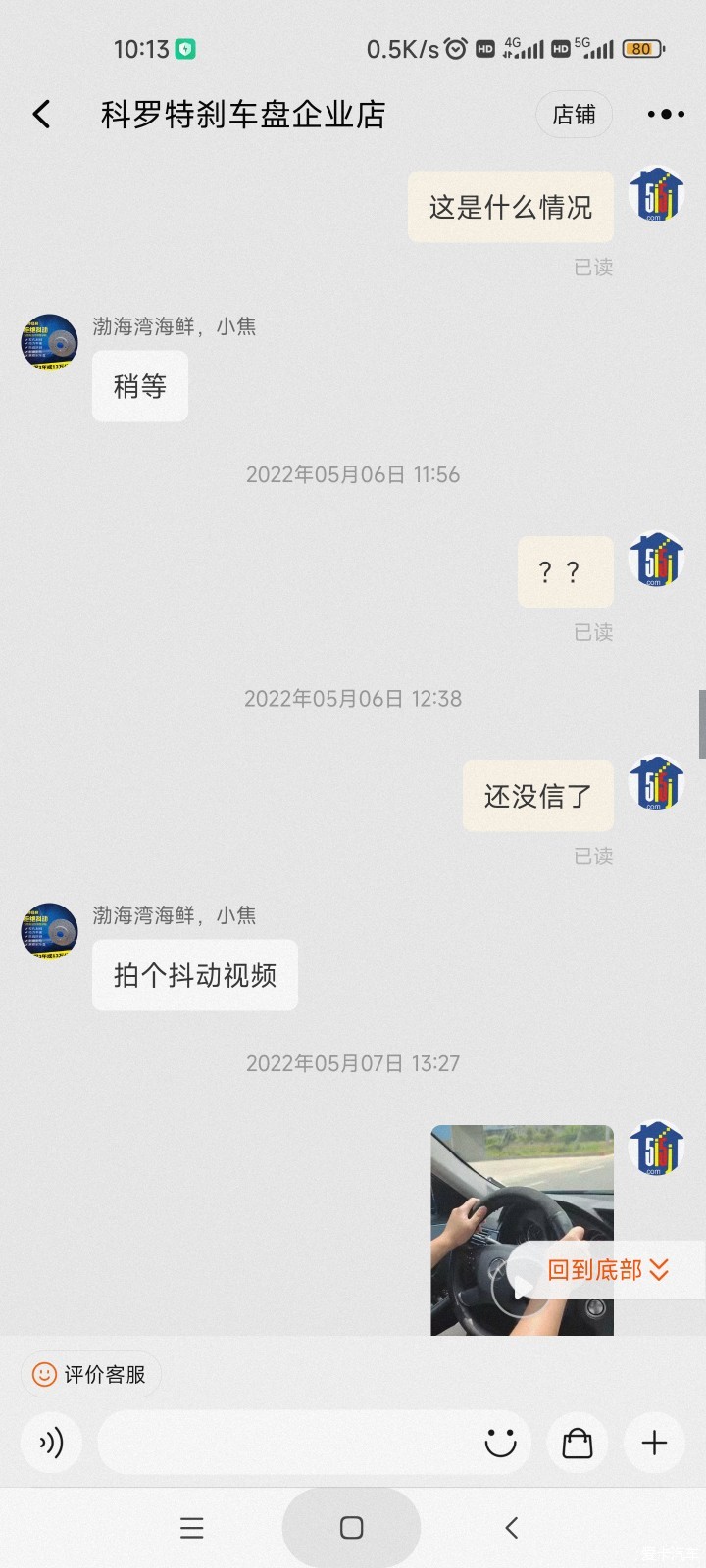
Task: Play the steering wheel video message
Action: [522, 1230]
